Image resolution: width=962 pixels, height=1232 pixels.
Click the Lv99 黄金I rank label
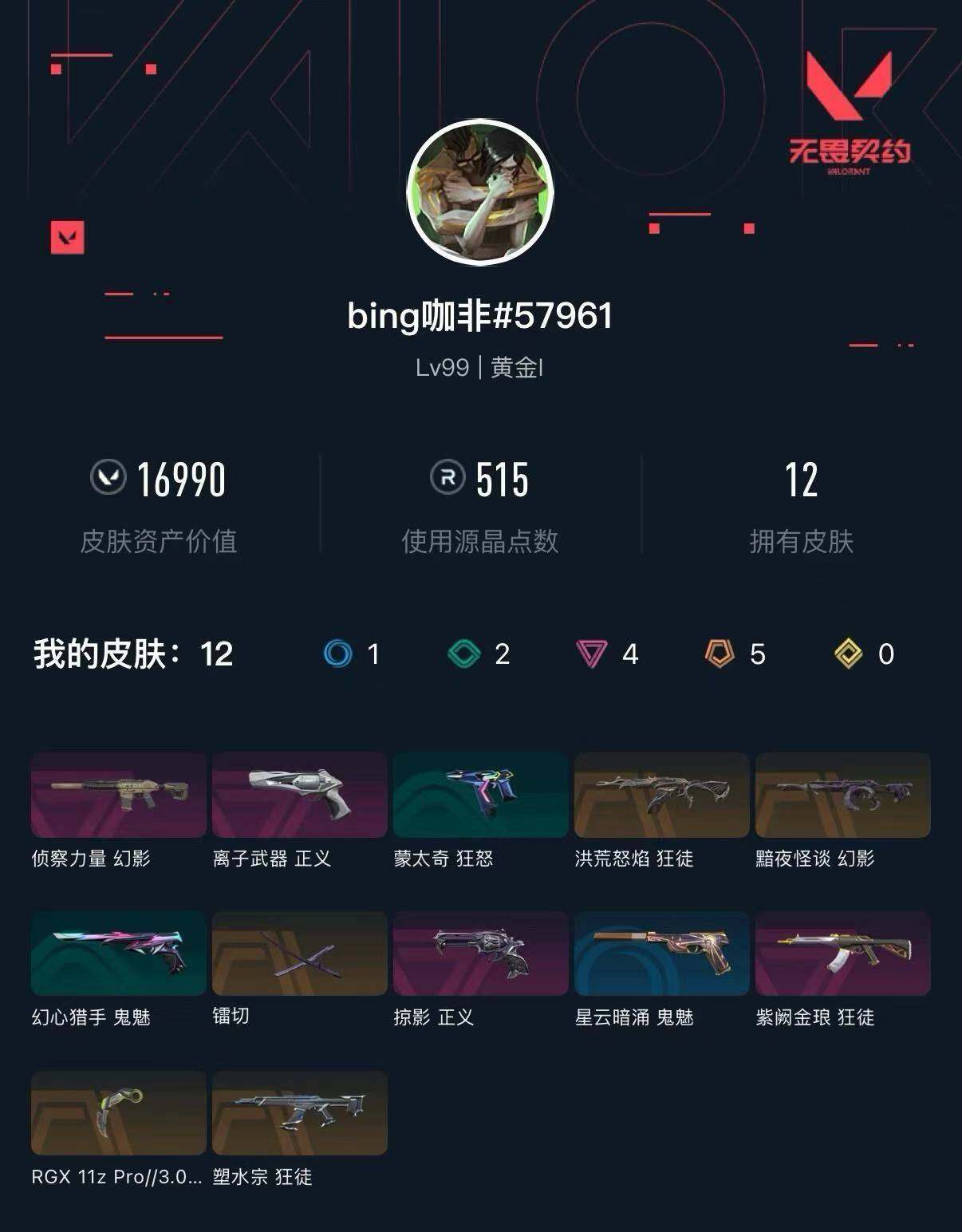[480, 369]
